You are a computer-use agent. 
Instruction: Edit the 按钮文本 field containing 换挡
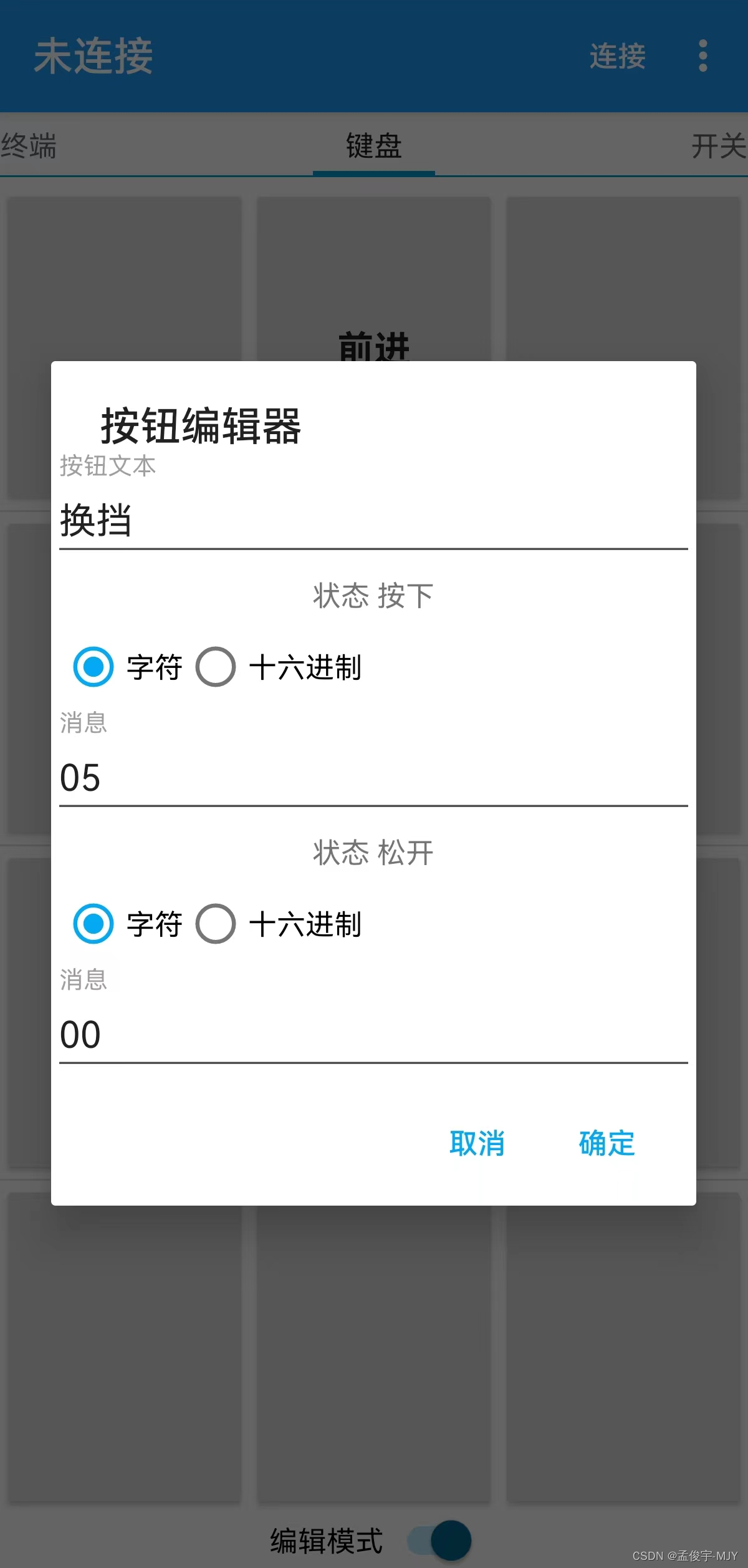pos(373,520)
